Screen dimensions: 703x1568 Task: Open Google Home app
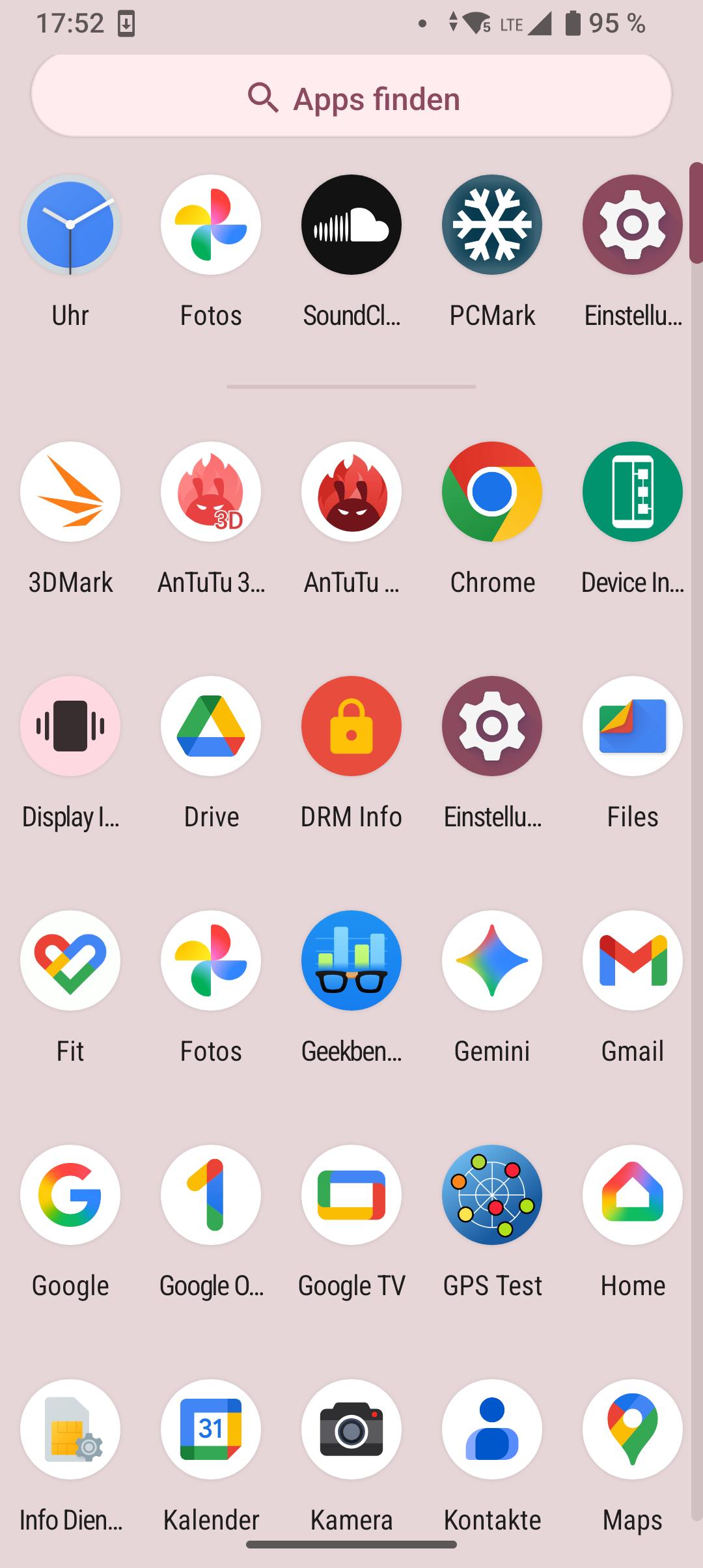point(633,1195)
